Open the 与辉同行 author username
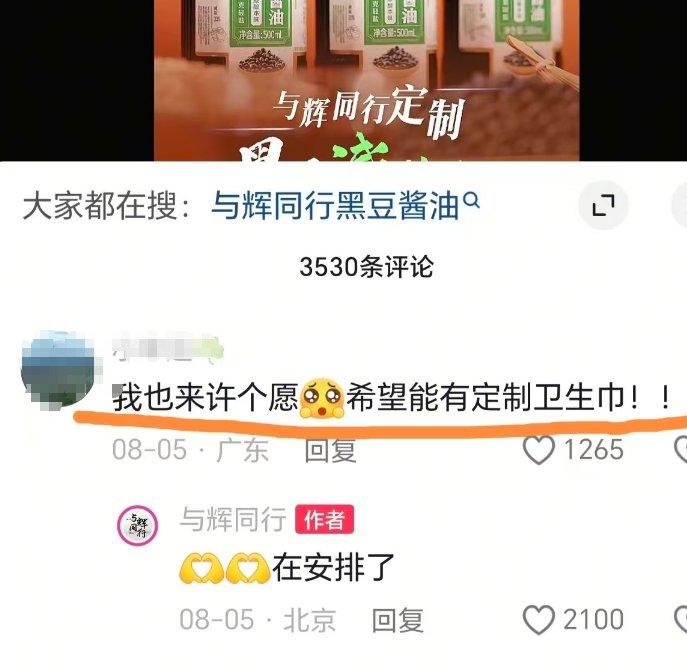The image size is (687, 670). (233, 520)
